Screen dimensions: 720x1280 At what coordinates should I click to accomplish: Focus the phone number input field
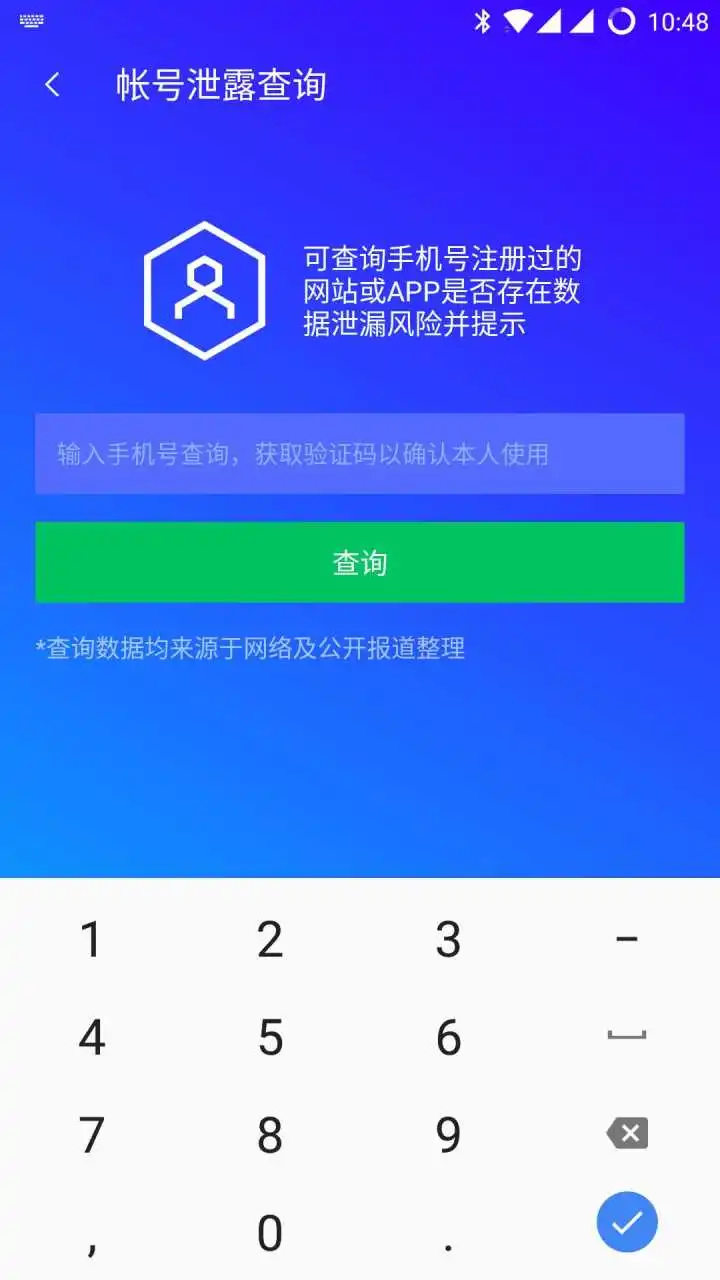coord(360,454)
